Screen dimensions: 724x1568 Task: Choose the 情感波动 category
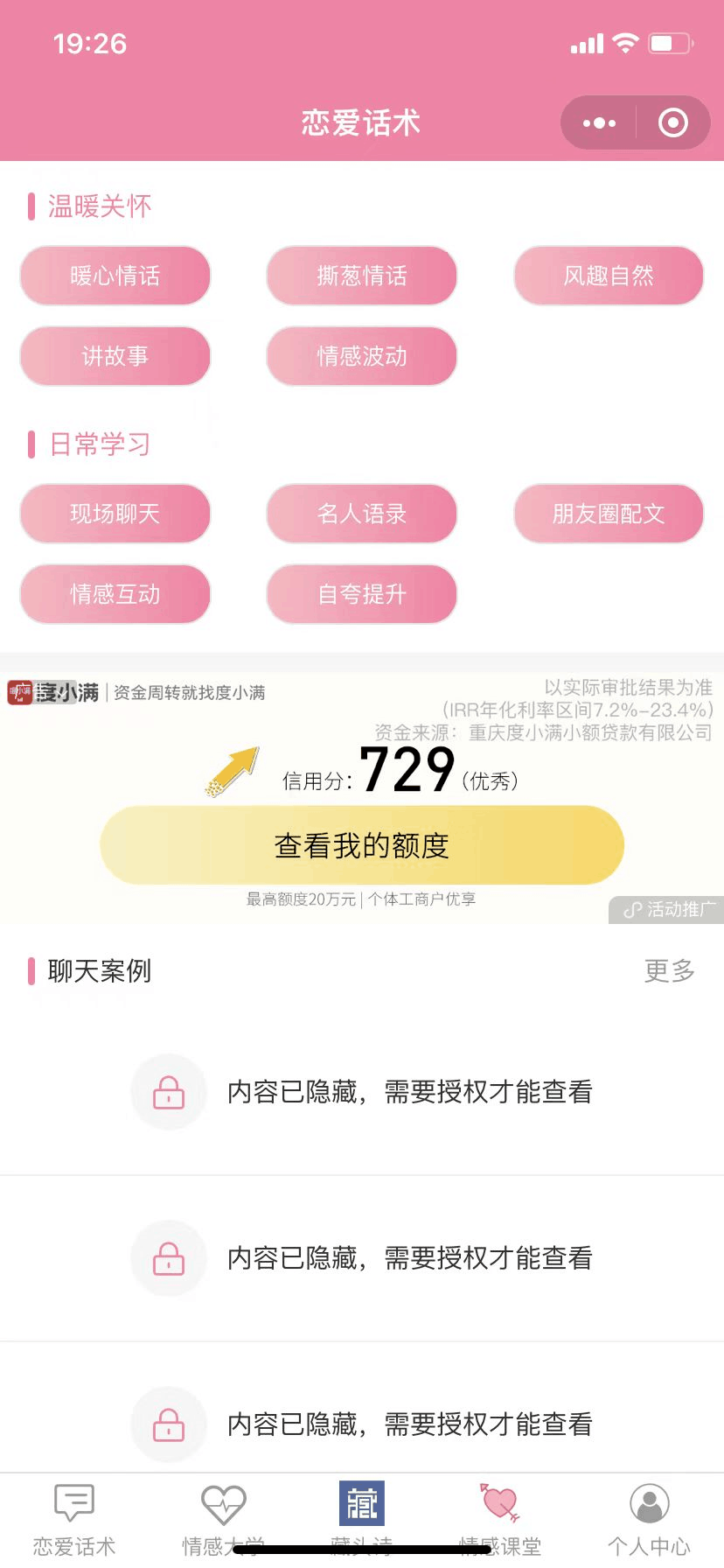tap(362, 356)
